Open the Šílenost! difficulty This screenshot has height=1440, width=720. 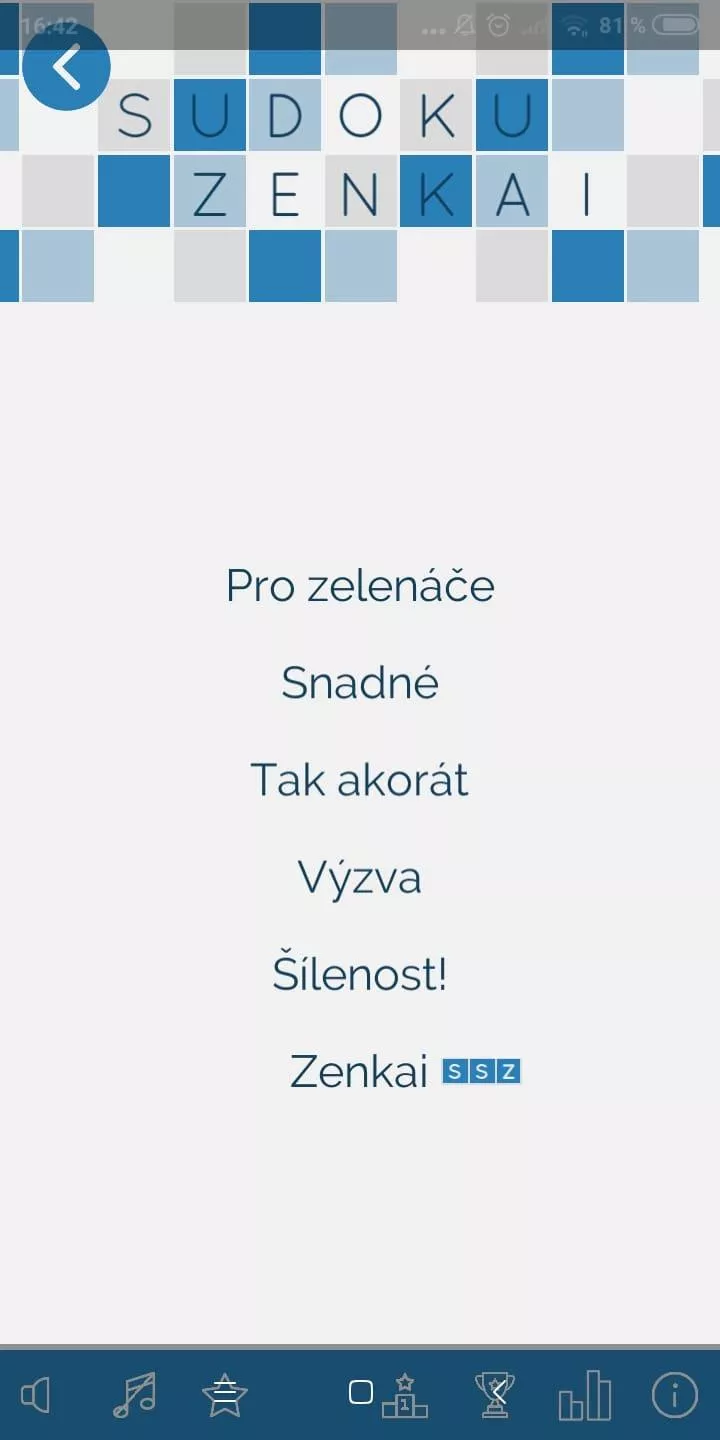(x=360, y=974)
